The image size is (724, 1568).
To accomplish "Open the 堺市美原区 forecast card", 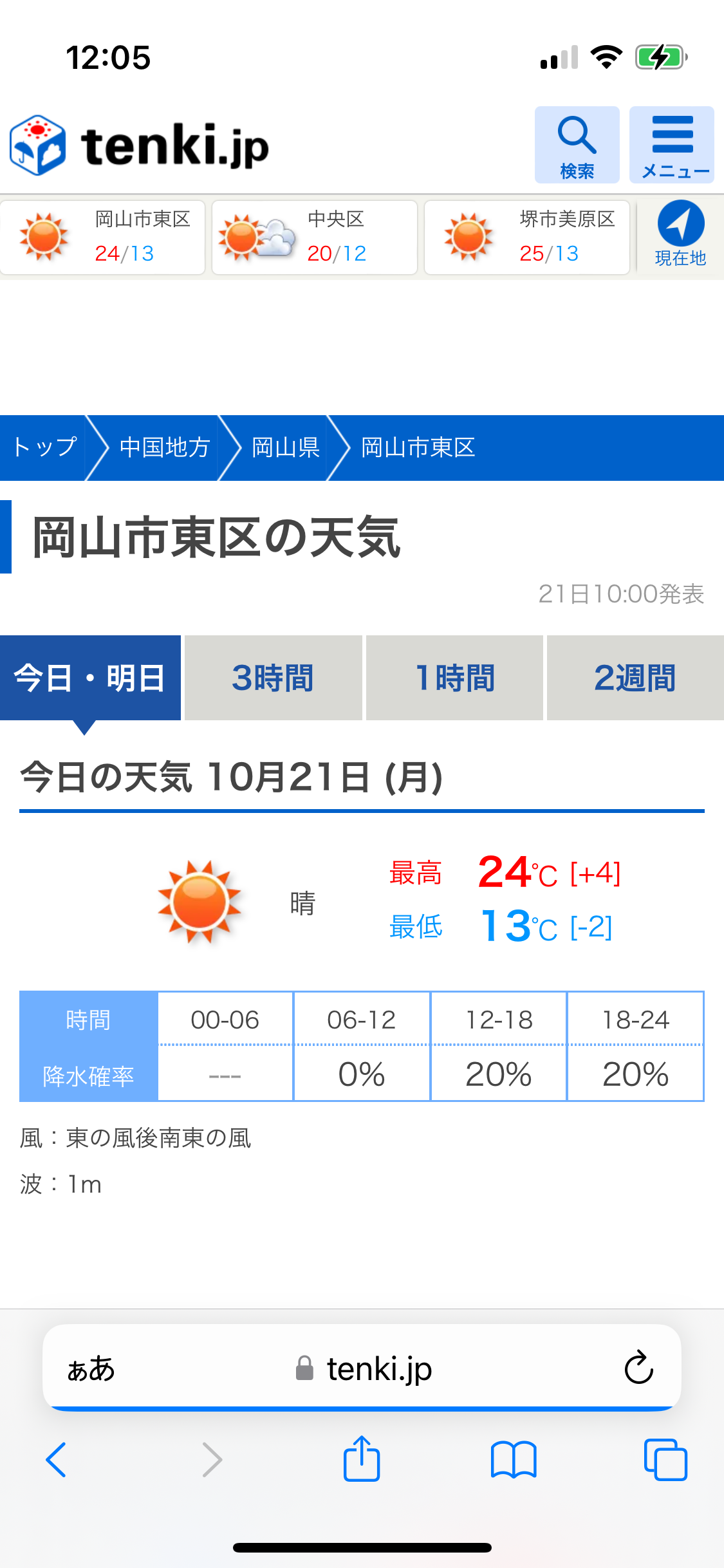I will pyautogui.click(x=527, y=238).
